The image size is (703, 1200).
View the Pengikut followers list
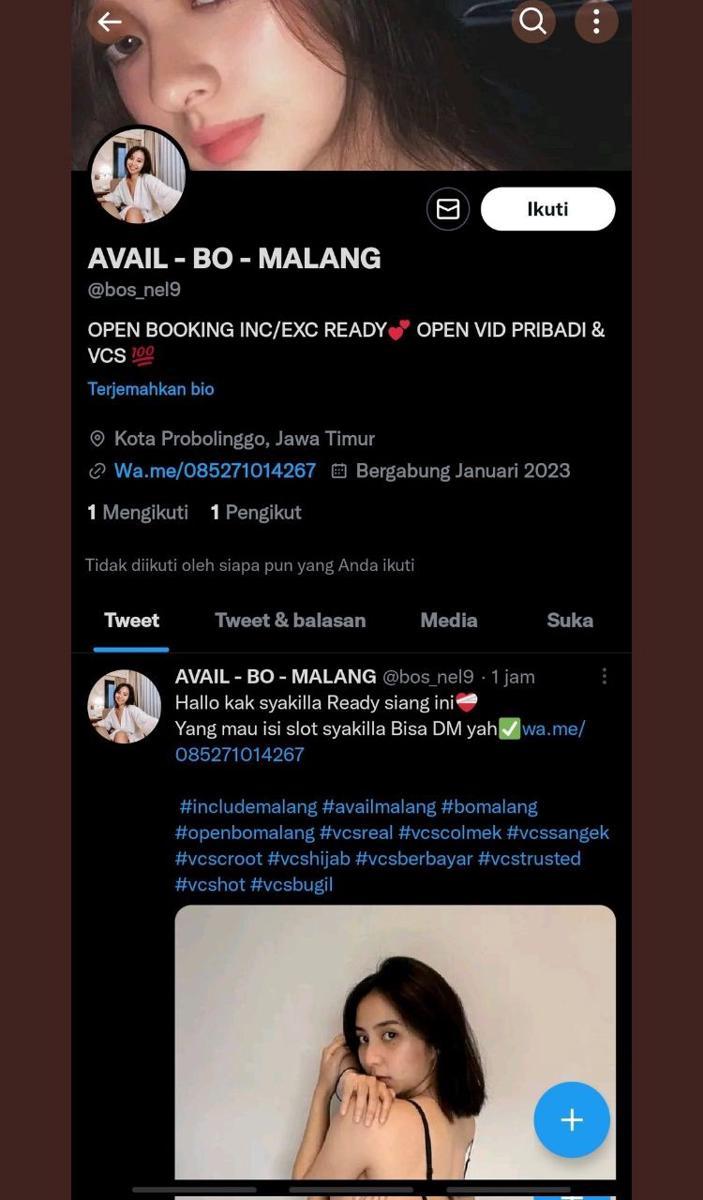pos(256,512)
